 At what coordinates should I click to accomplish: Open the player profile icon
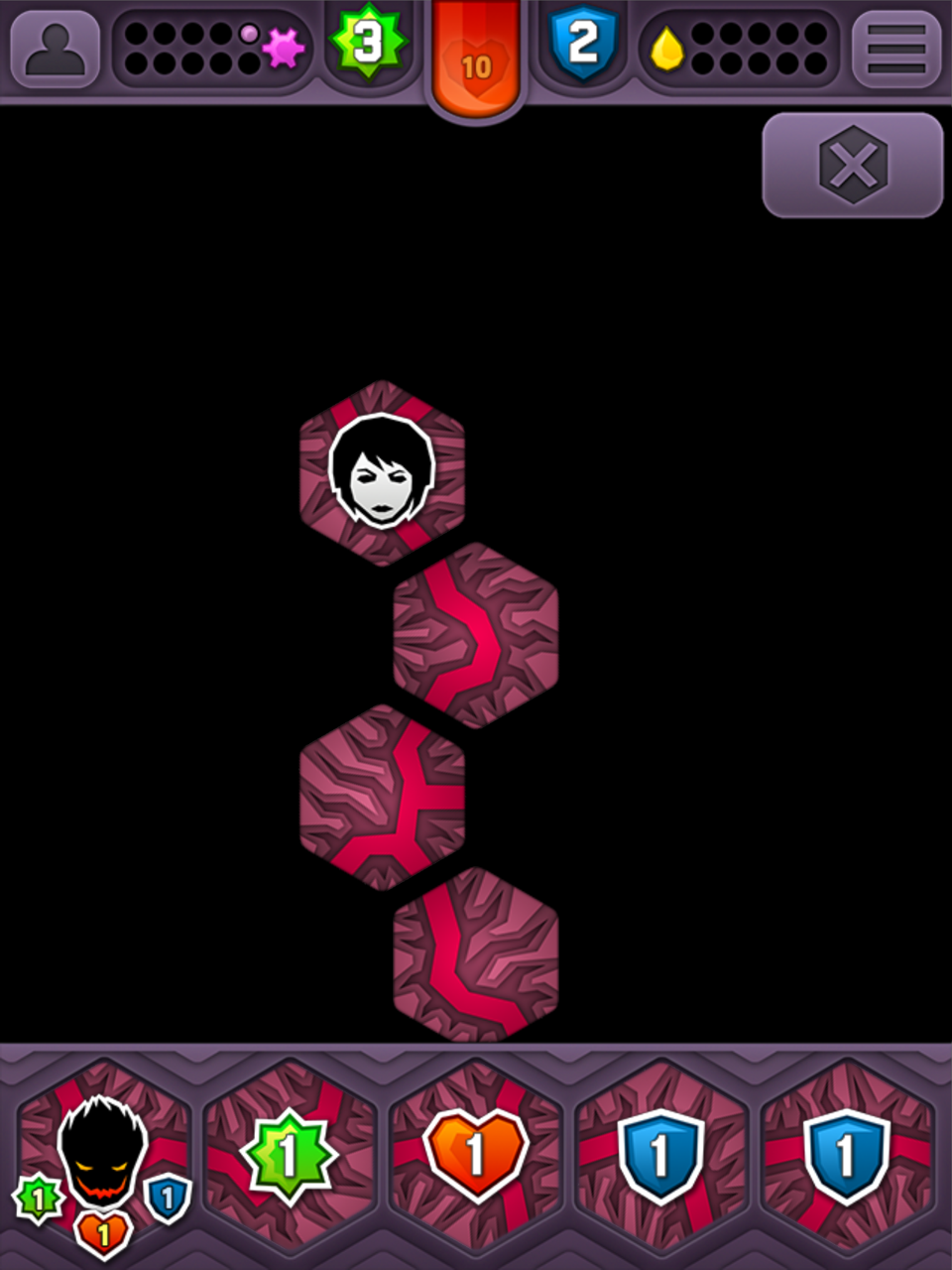56,48
